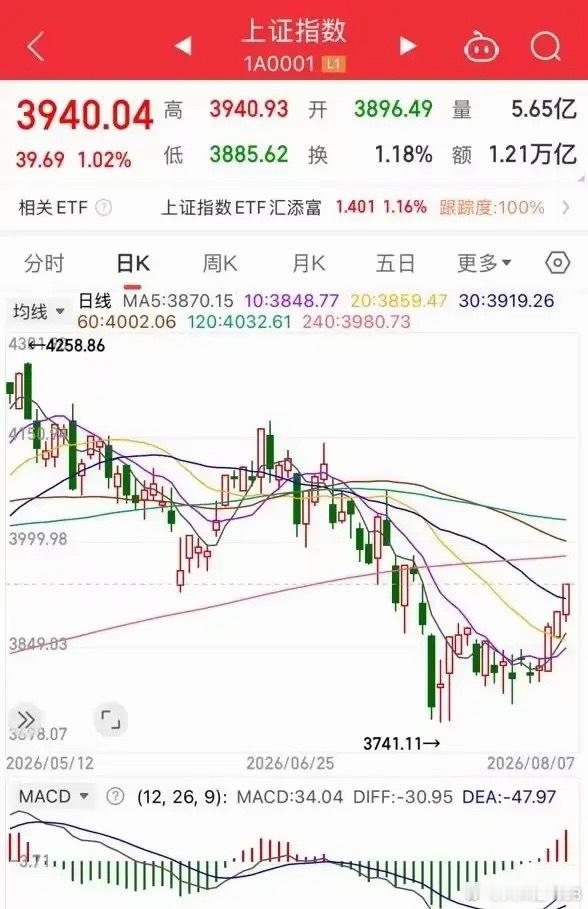Switch to the 周K chart tab
Image resolution: width=588 pixels, height=909 pixels.
click(220, 264)
